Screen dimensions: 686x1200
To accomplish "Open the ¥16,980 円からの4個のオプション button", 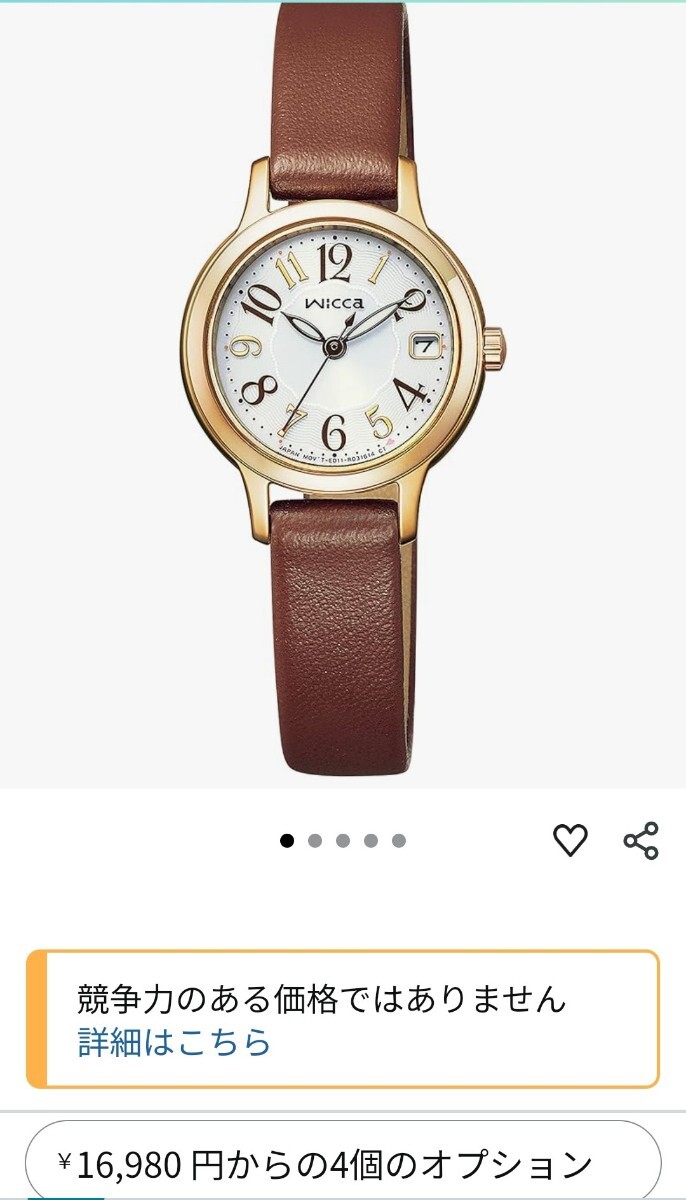I will tap(343, 1164).
